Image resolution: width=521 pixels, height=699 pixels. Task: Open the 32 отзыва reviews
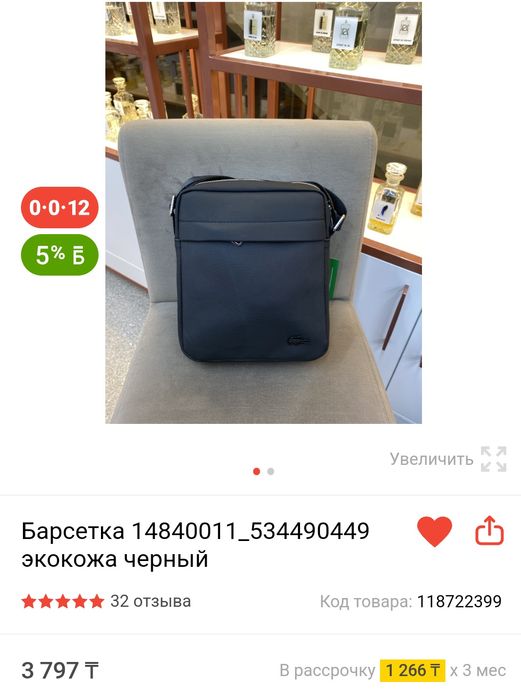[151, 601]
